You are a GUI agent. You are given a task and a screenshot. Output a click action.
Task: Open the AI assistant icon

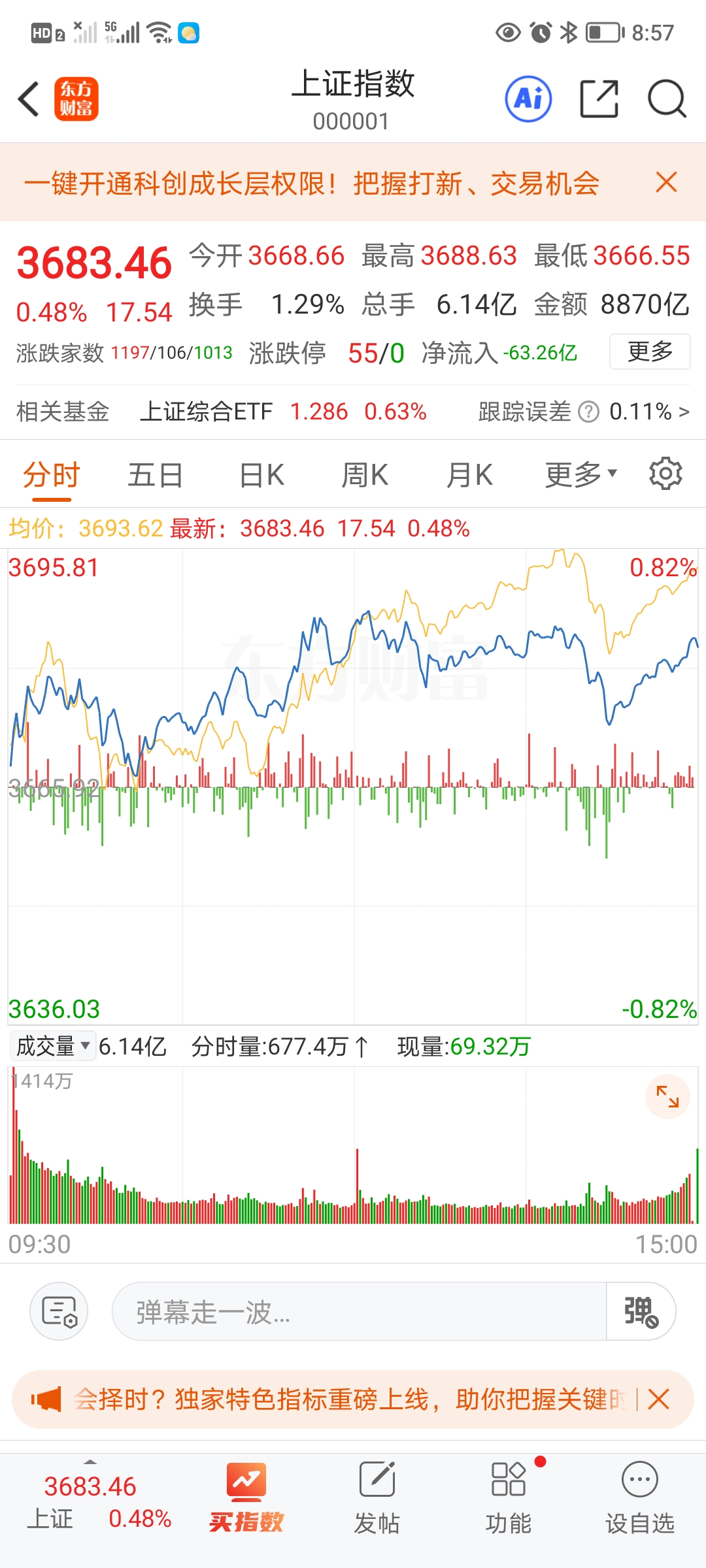coord(528,99)
